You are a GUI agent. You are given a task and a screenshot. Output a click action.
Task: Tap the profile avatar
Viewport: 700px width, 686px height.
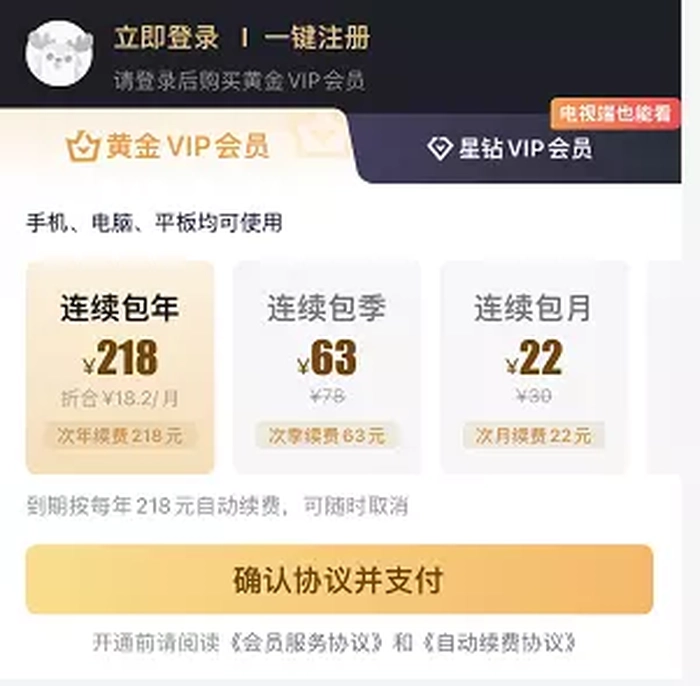[x=59, y=55]
